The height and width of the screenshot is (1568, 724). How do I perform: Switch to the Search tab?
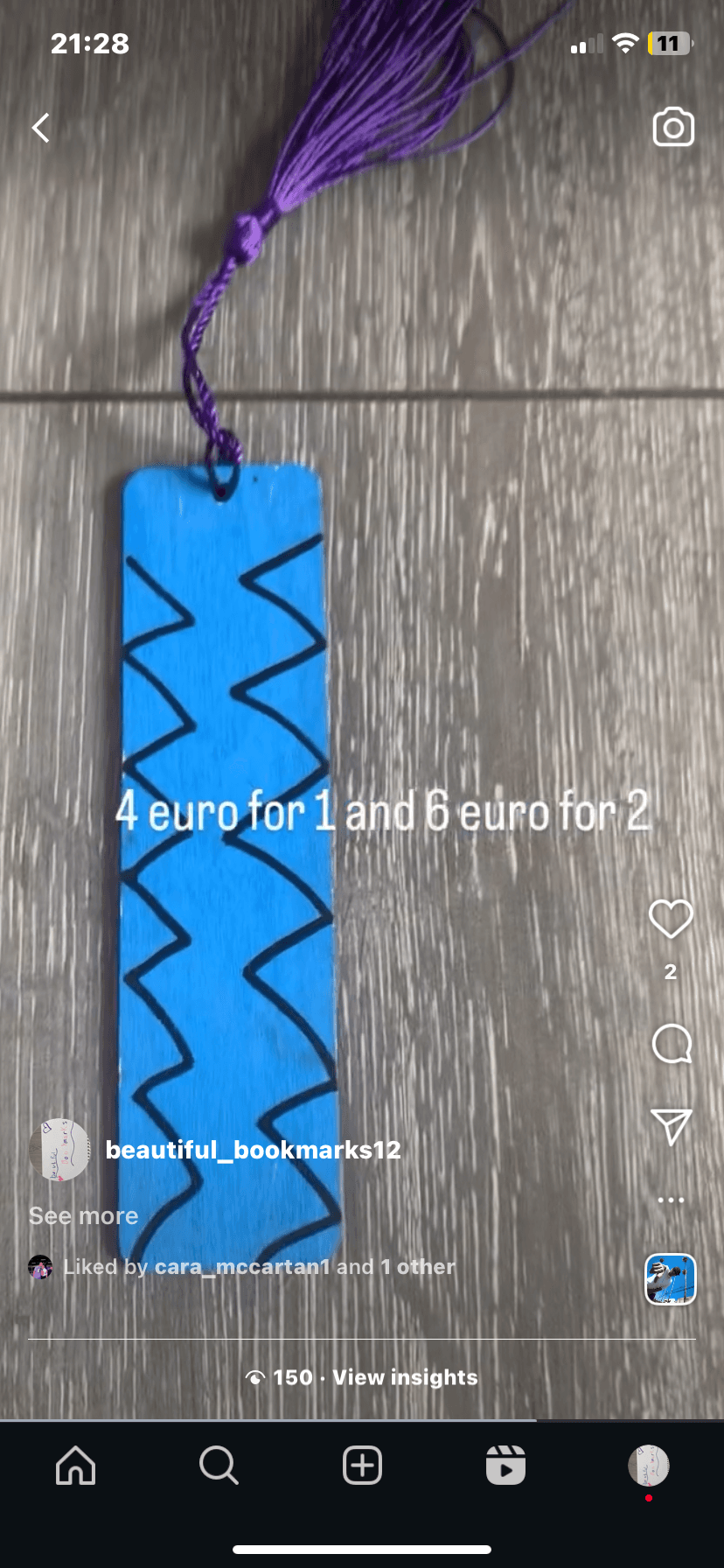(x=219, y=1465)
